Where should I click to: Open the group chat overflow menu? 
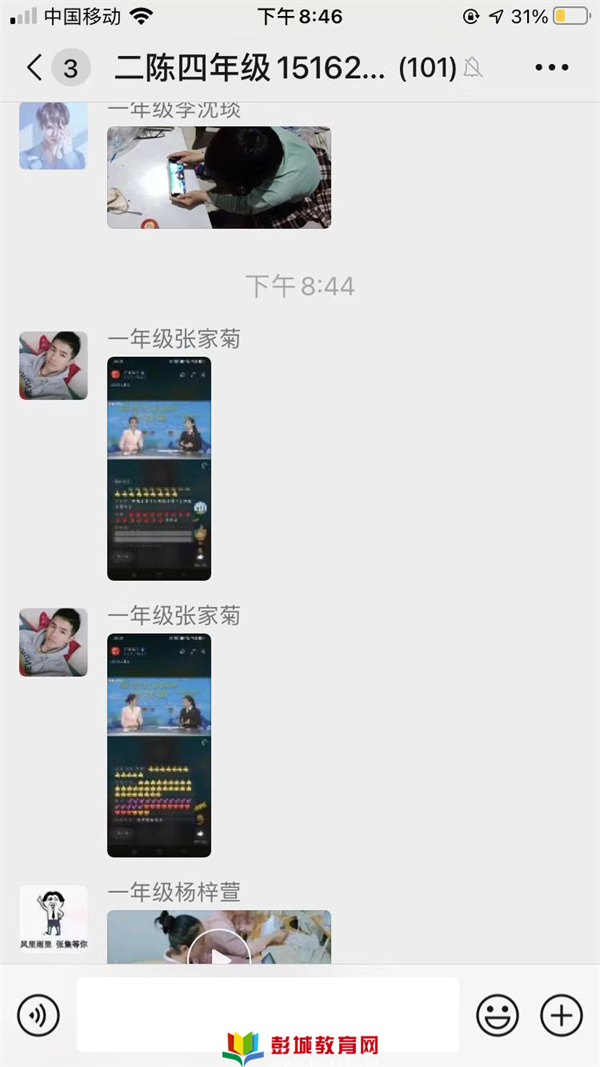click(x=552, y=67)
